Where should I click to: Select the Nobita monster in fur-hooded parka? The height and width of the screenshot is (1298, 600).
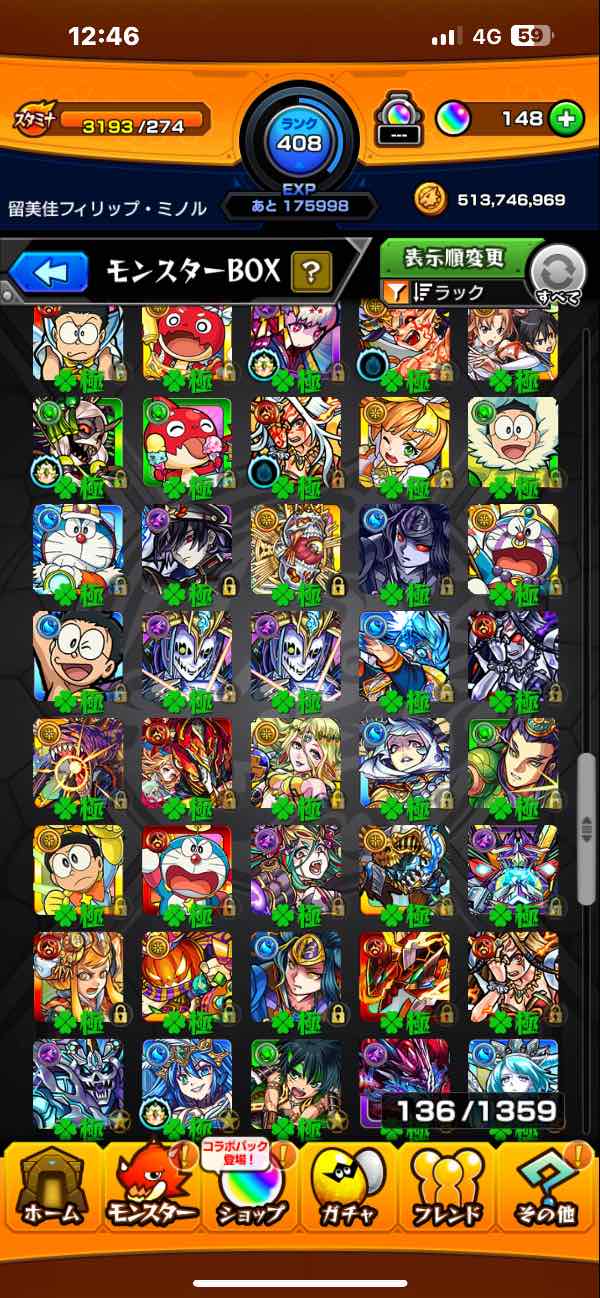tap(512, 440)
